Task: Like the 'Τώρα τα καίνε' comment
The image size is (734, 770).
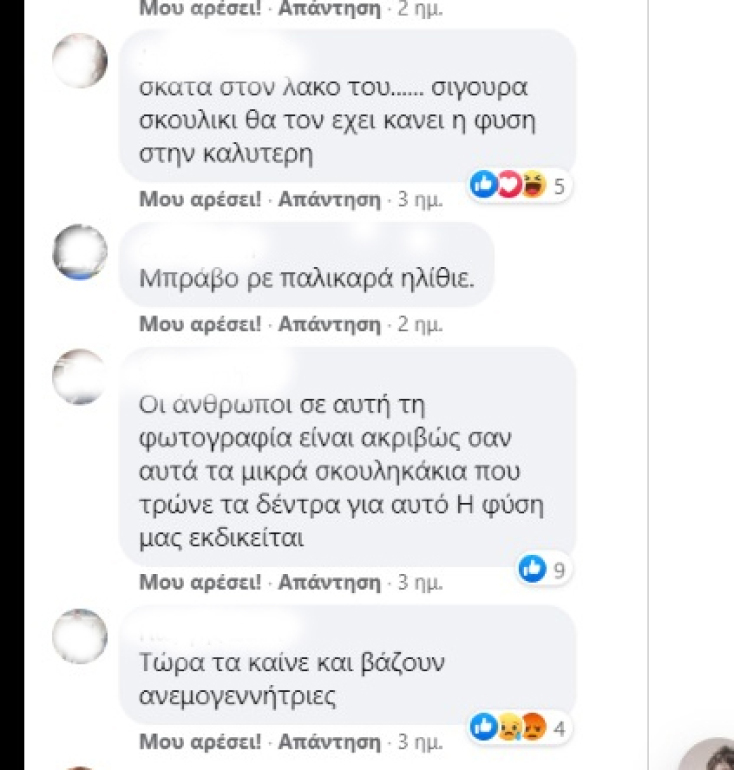Action: [199, 742]
